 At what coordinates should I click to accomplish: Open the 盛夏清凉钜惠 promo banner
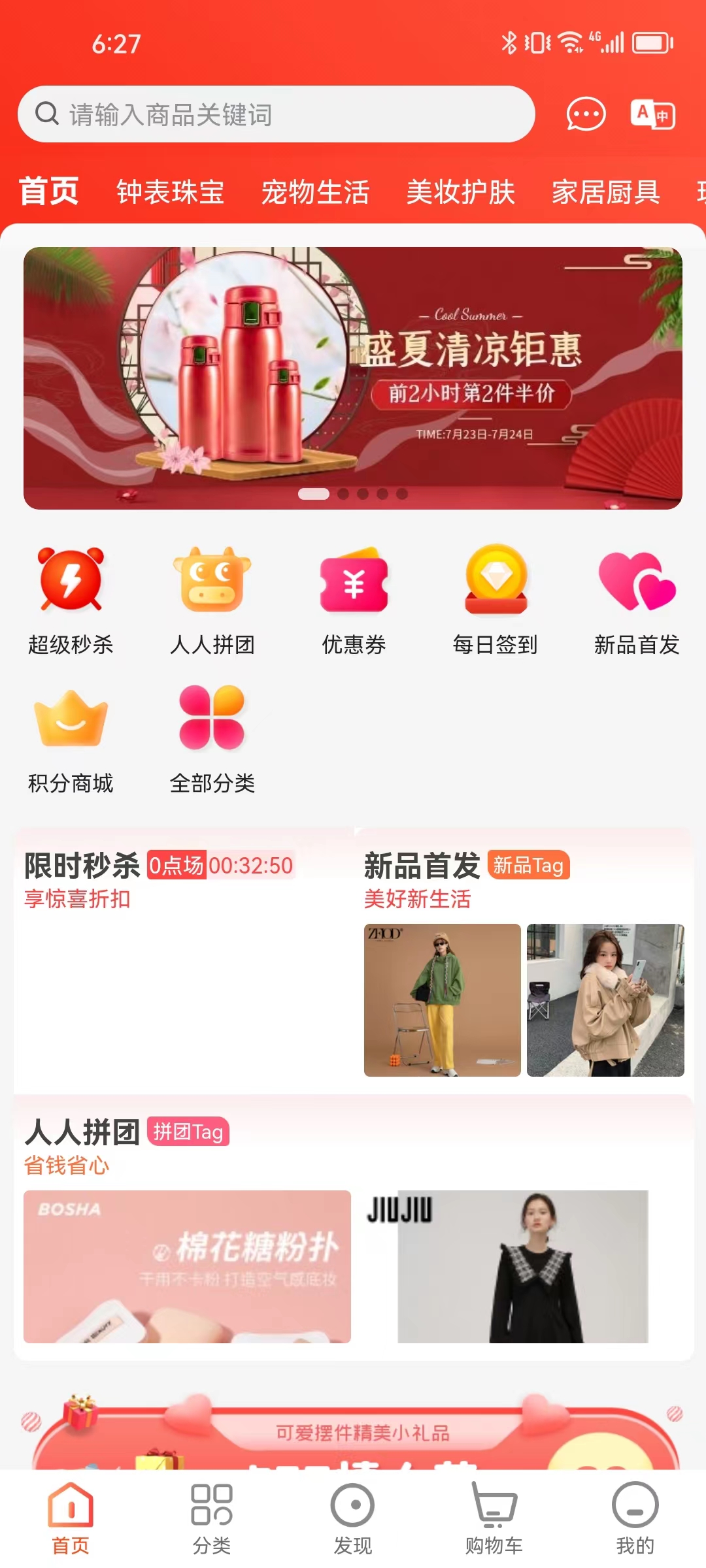(353, 378)
